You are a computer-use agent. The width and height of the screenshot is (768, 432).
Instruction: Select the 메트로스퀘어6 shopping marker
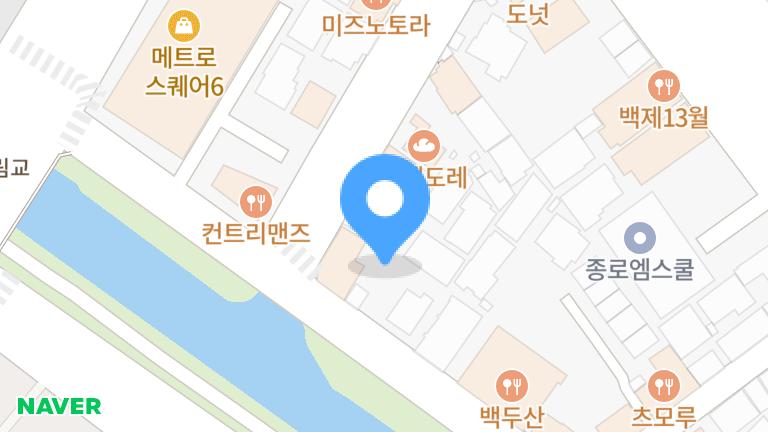point(183,22)
